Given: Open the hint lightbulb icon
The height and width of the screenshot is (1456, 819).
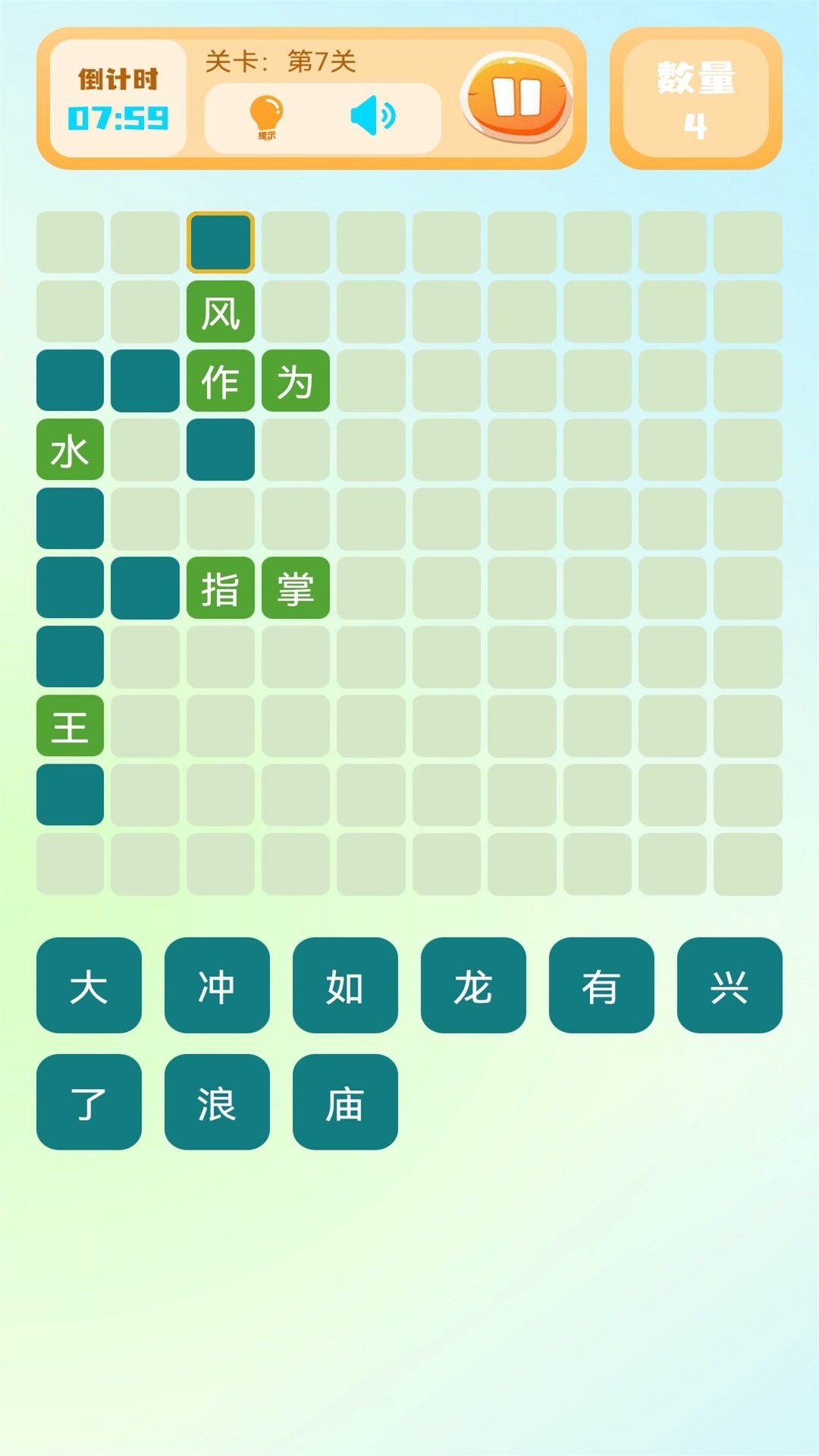Looking at the screenshot, I should coord(268,114).
